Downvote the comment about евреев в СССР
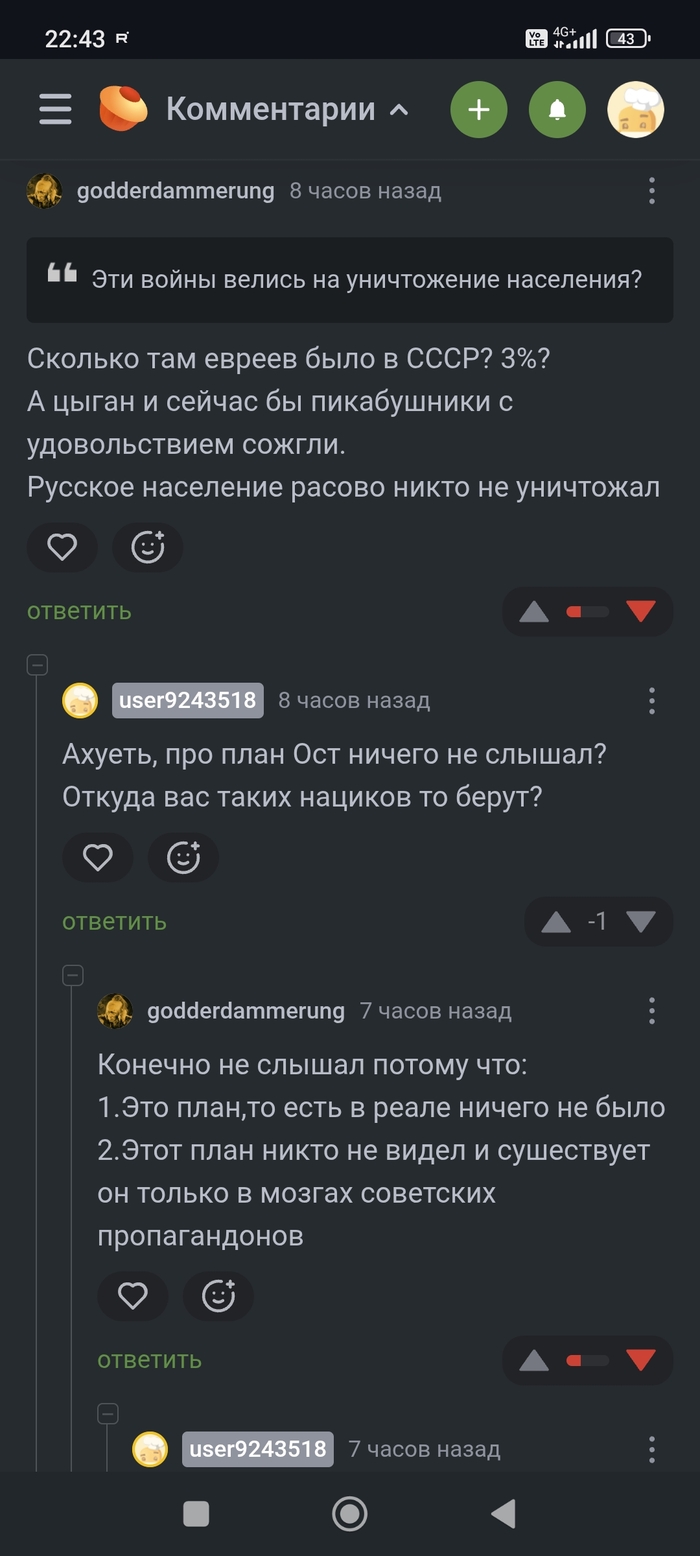The width and height of the screenshot is (700, 1556). 640,611
